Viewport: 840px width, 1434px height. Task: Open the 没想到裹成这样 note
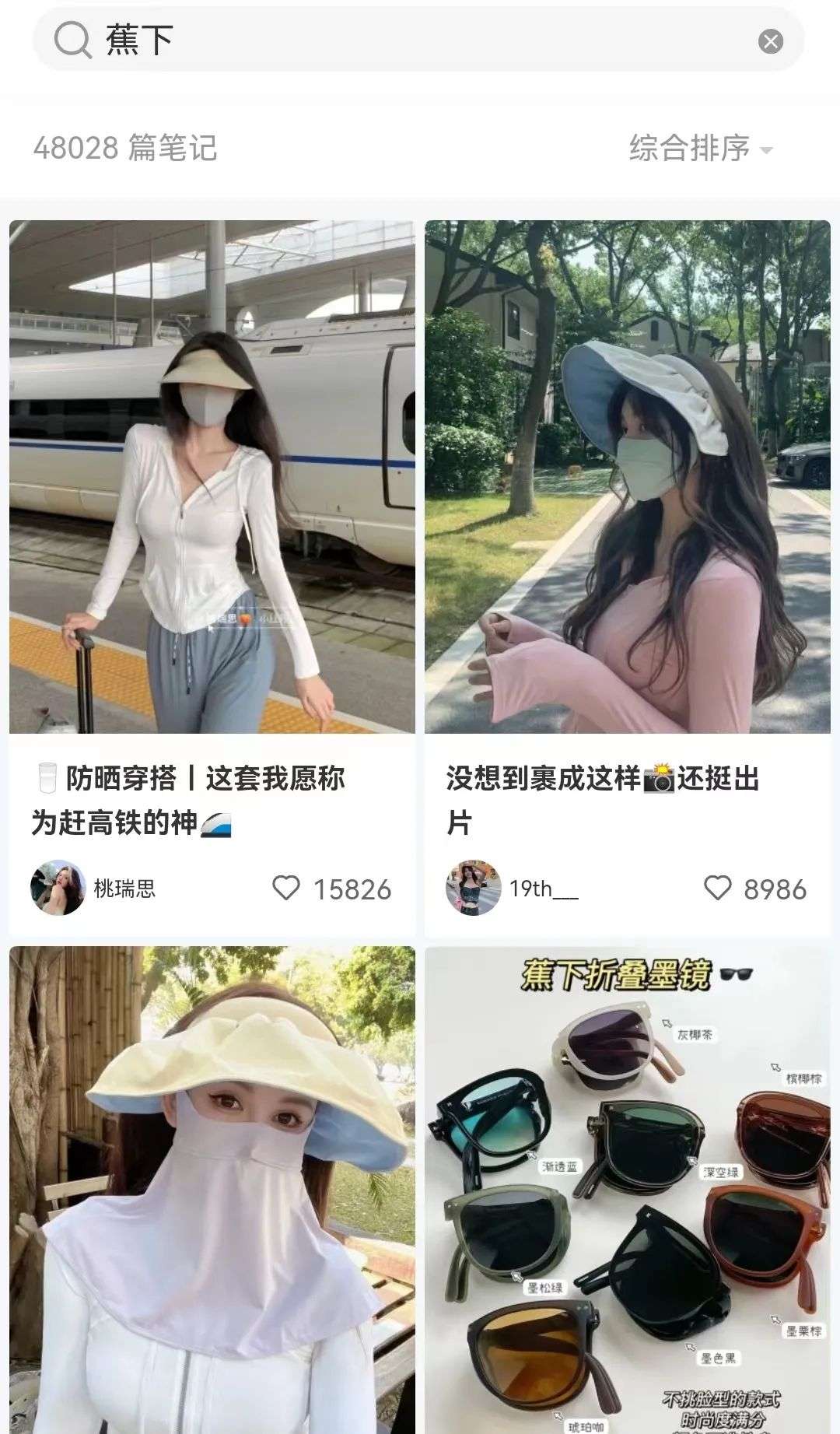point(627,476)
